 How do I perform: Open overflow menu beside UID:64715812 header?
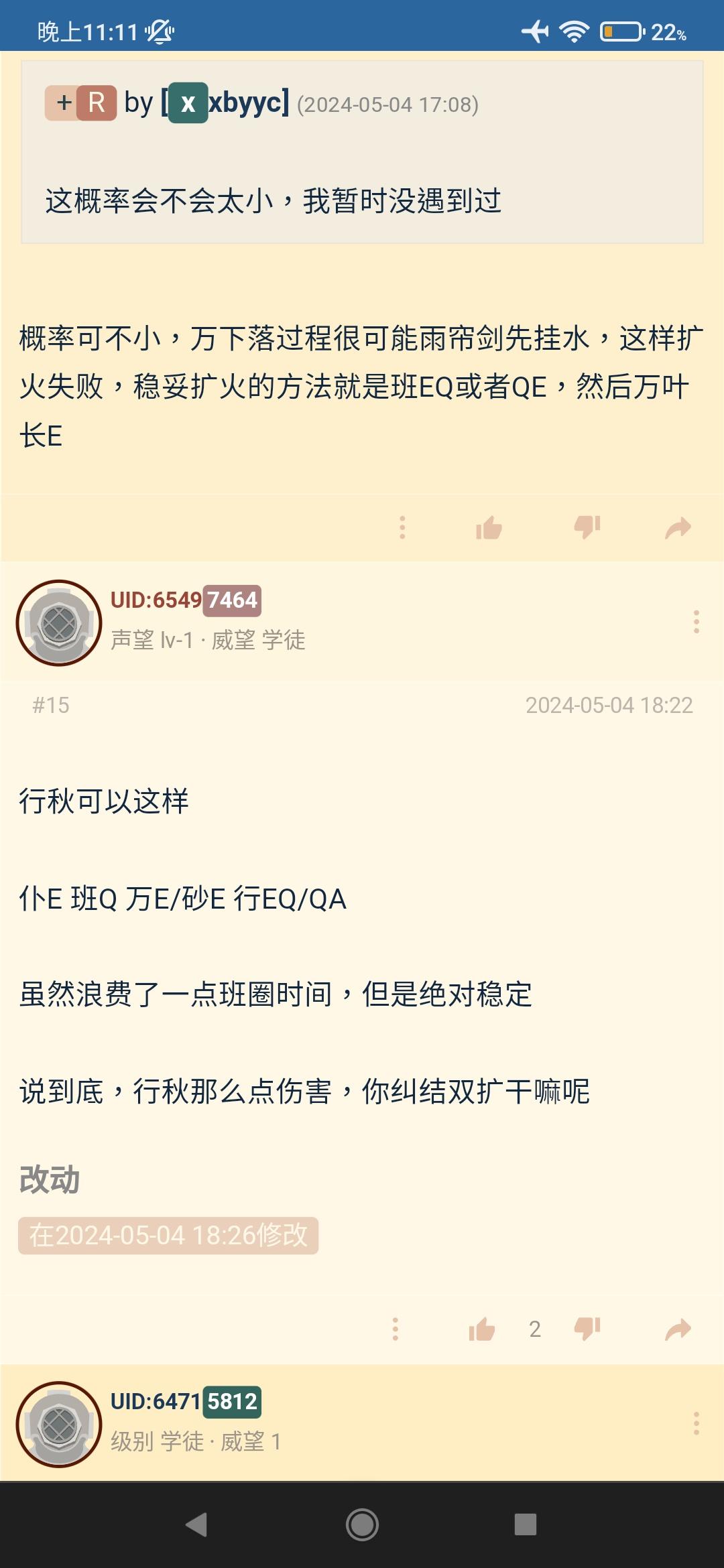point(697,1423)
